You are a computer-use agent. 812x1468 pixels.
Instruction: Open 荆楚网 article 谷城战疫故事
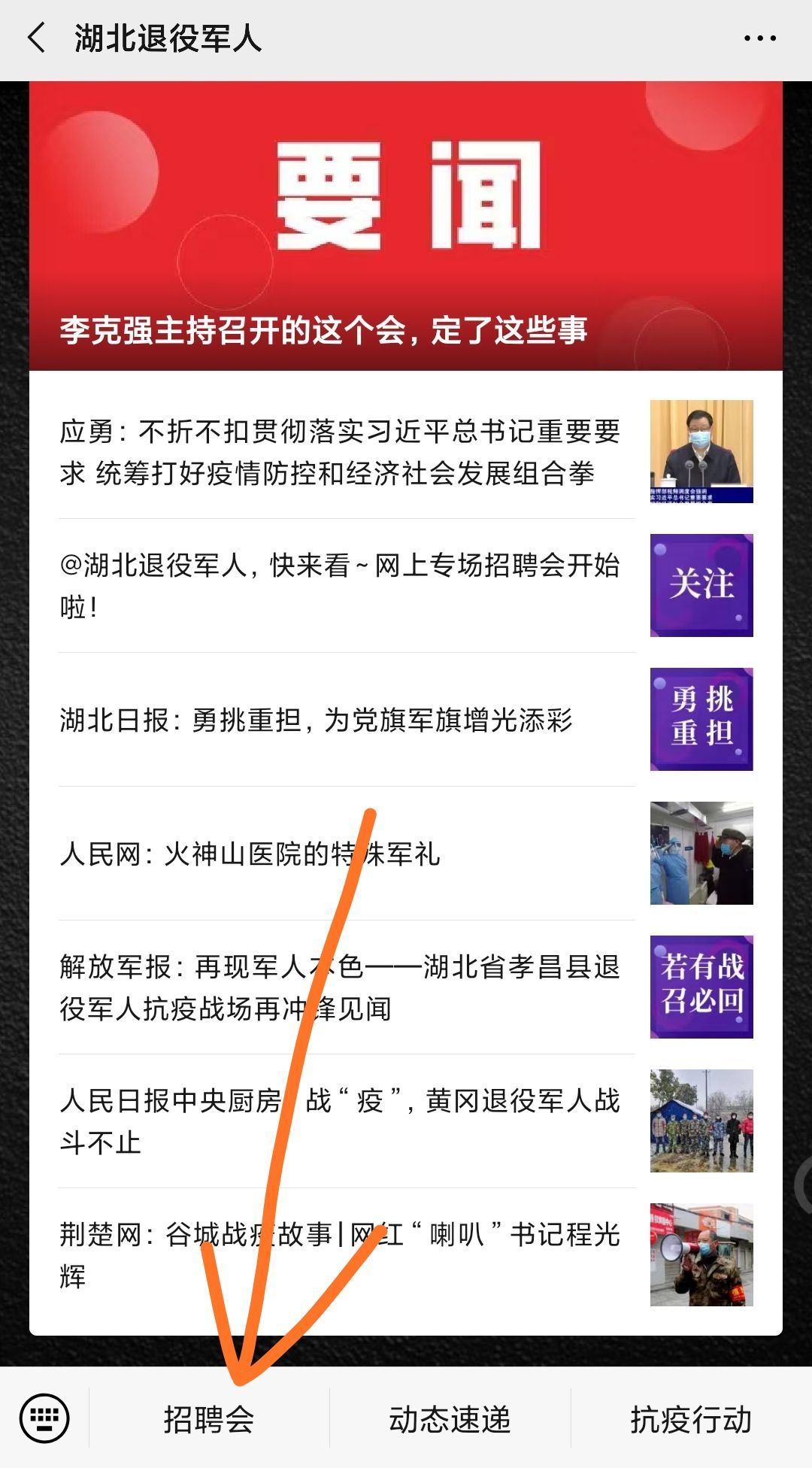(340, 1254)
